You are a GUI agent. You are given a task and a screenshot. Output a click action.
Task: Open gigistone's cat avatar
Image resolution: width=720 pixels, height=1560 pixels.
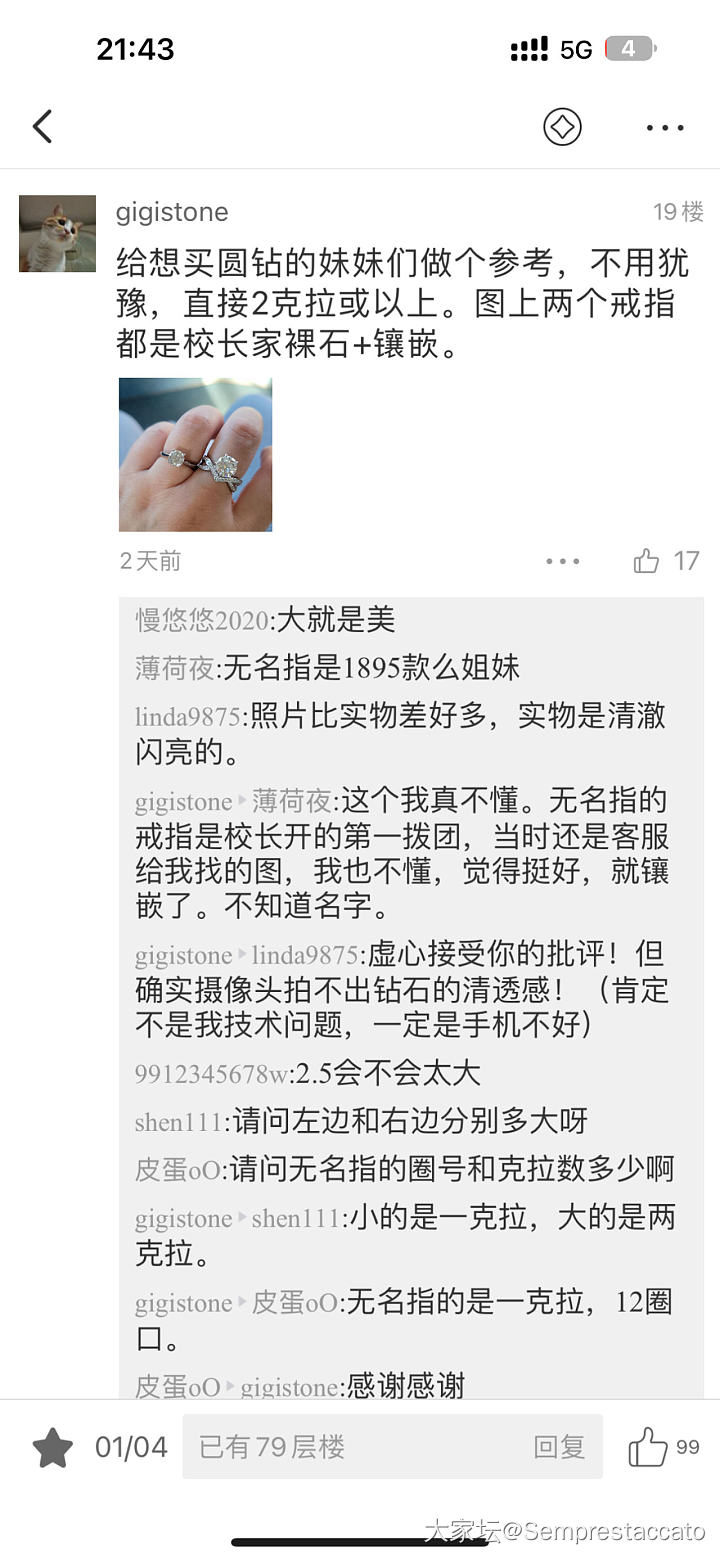tap(57, 234)
